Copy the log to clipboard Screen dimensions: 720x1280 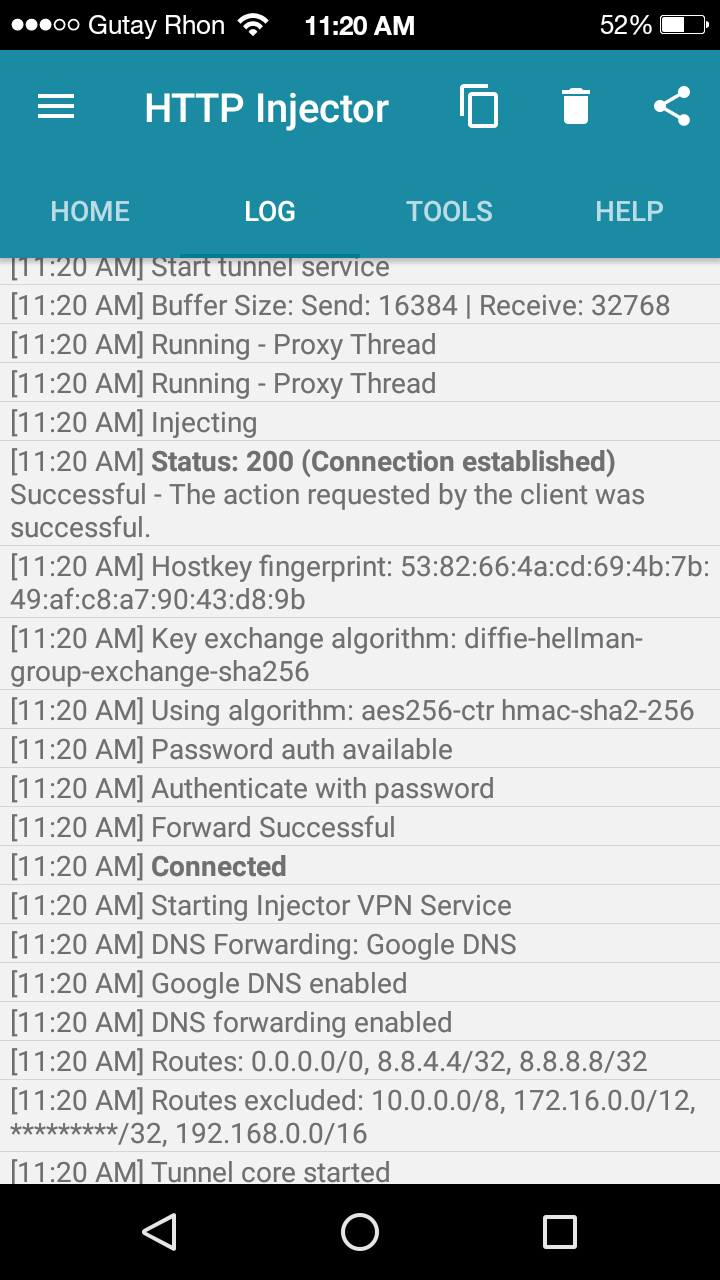(479, 106)
